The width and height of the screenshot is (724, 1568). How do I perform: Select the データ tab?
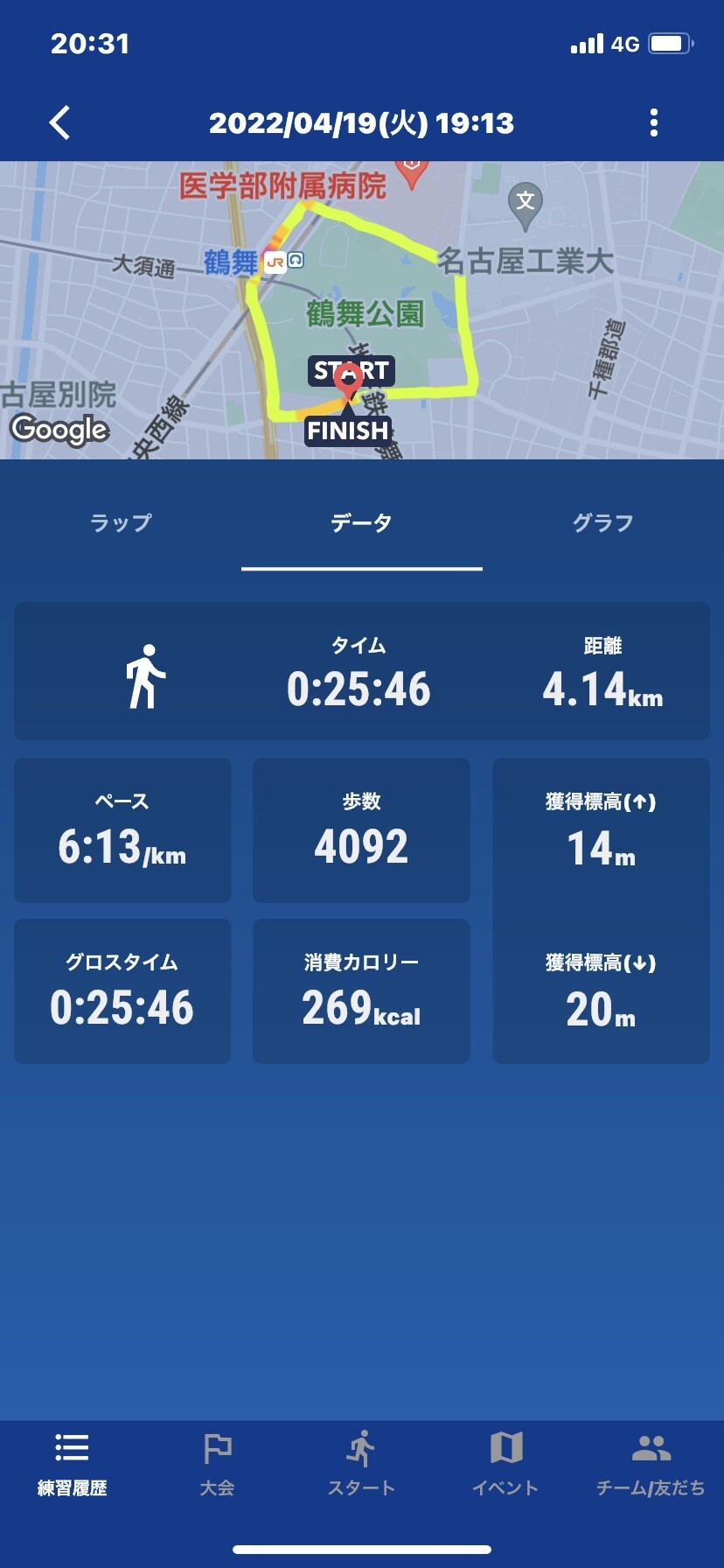tap(361, 522)
